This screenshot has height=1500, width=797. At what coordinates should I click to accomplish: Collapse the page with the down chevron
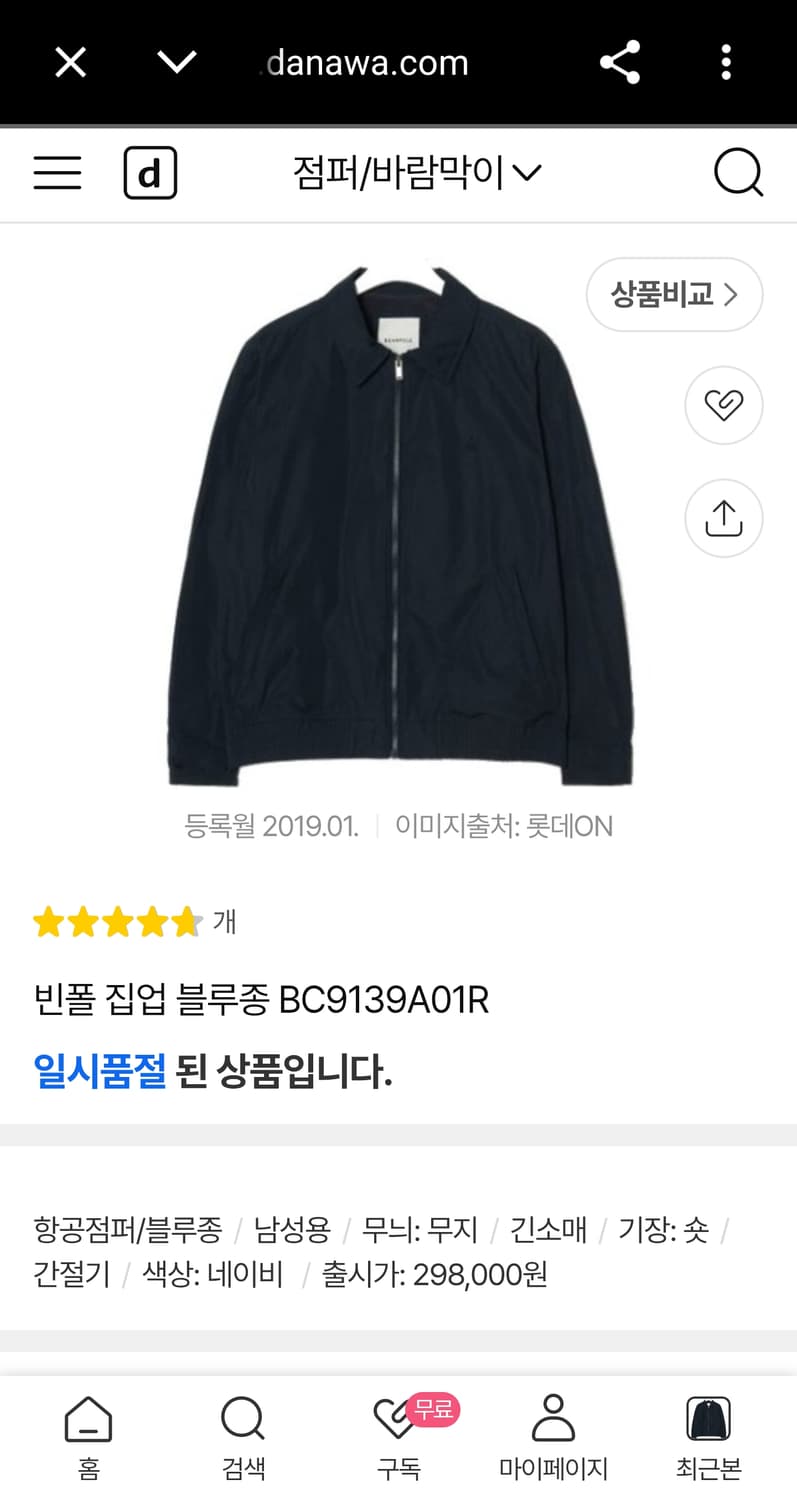(176, 62)
